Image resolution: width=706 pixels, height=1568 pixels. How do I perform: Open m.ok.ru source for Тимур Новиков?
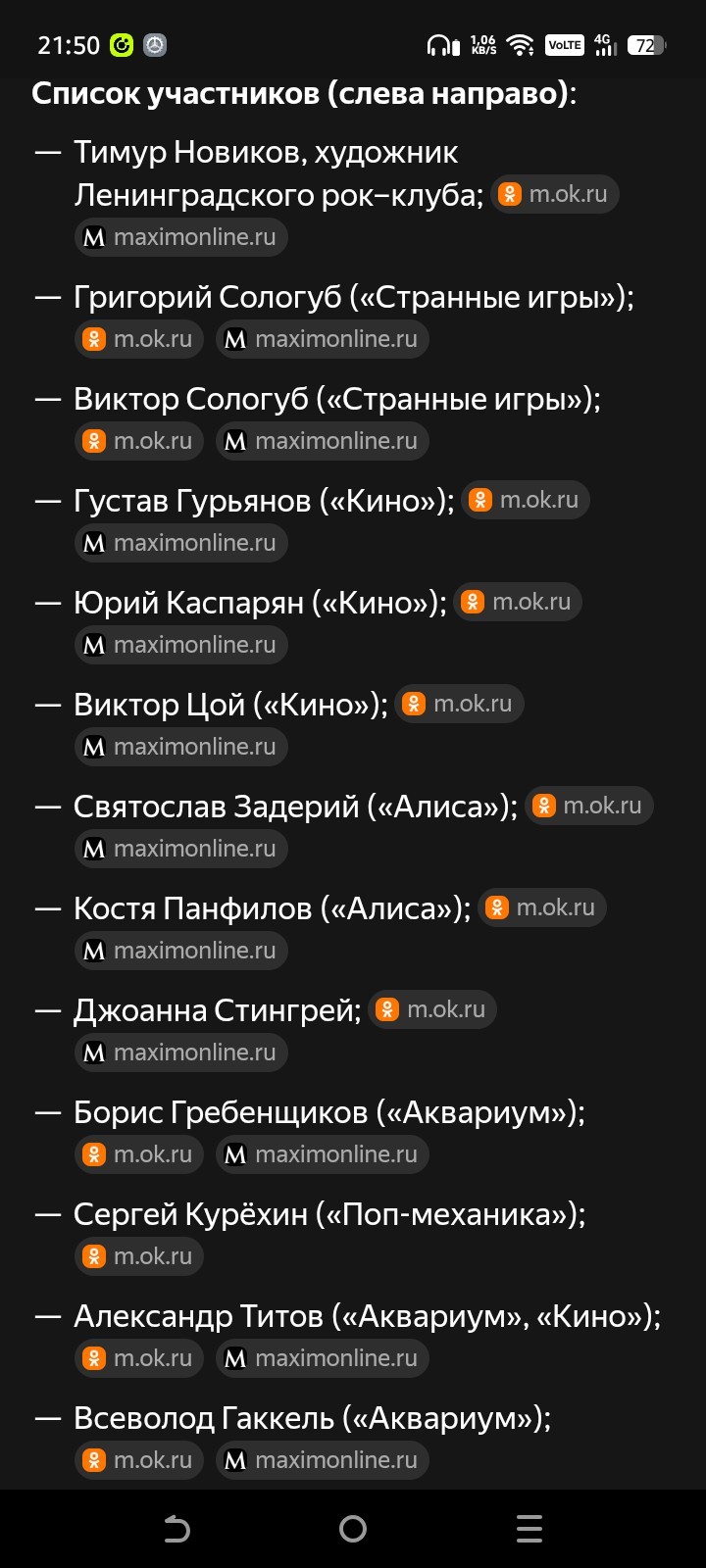pos(555,194)
